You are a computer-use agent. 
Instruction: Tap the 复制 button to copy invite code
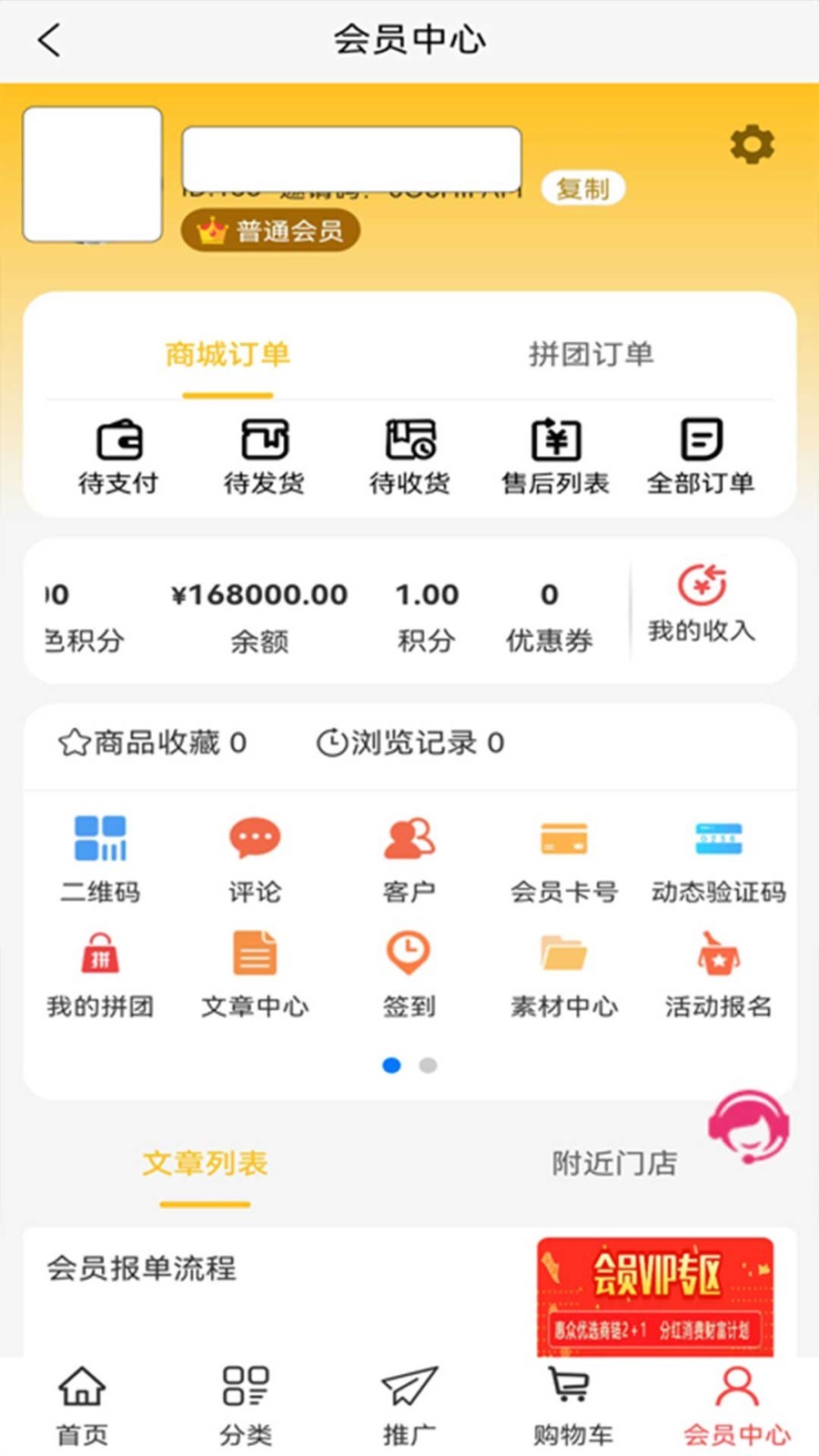coord(582,188)
